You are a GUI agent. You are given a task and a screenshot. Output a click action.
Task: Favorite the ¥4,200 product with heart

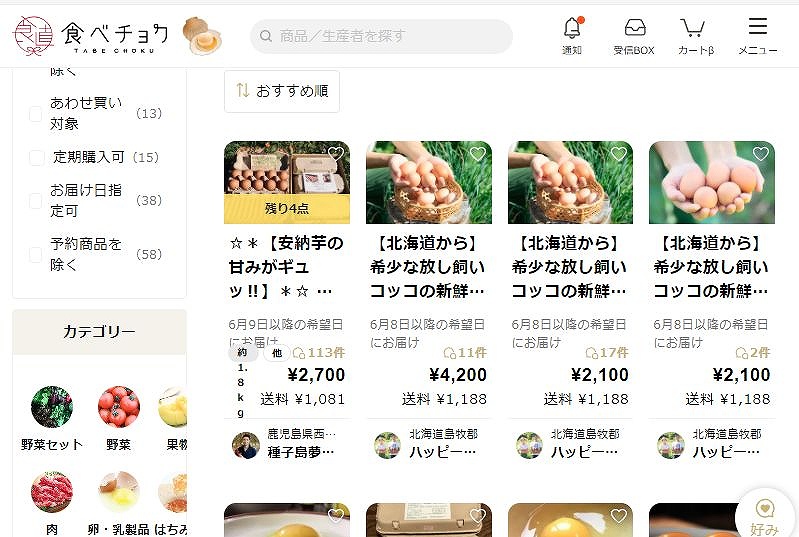478,154
